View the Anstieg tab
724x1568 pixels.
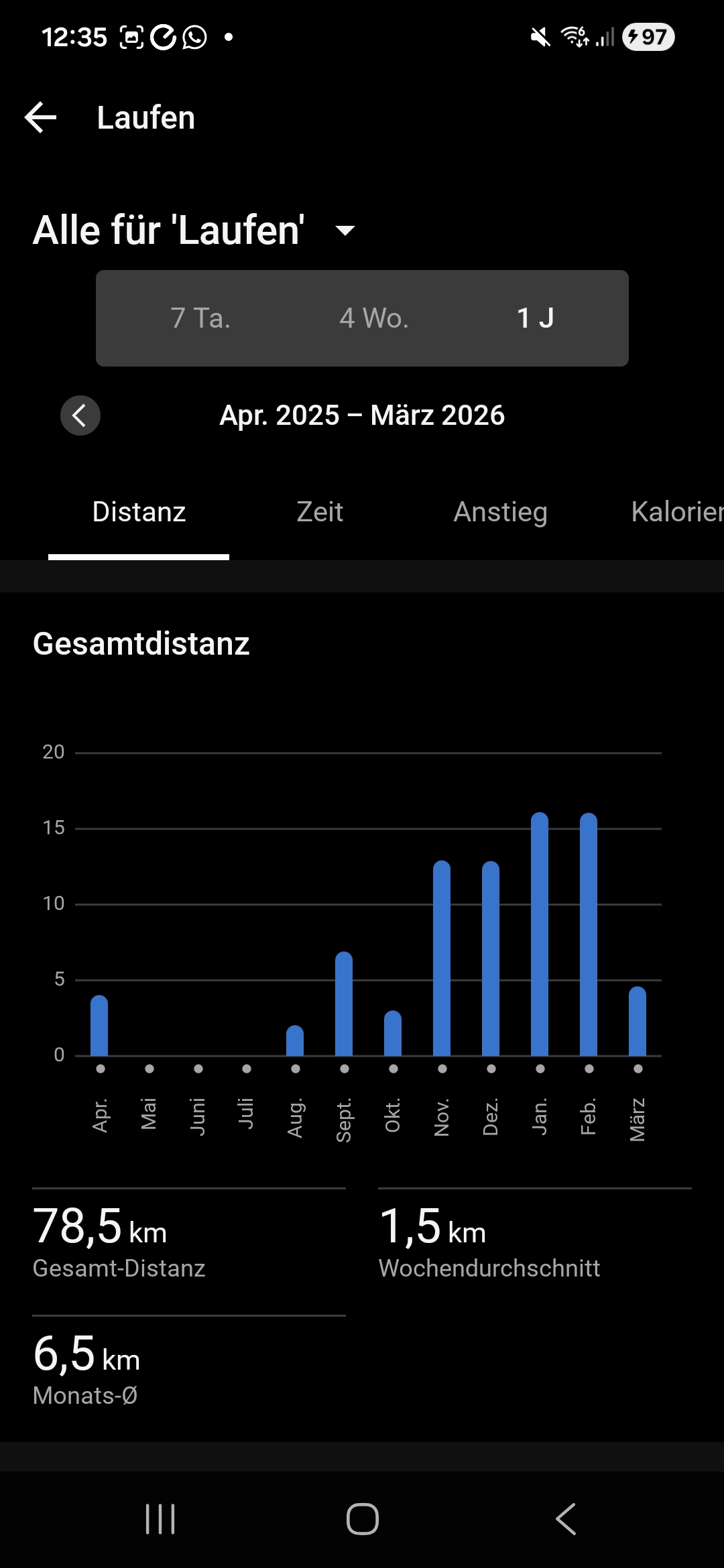[500, 512]
